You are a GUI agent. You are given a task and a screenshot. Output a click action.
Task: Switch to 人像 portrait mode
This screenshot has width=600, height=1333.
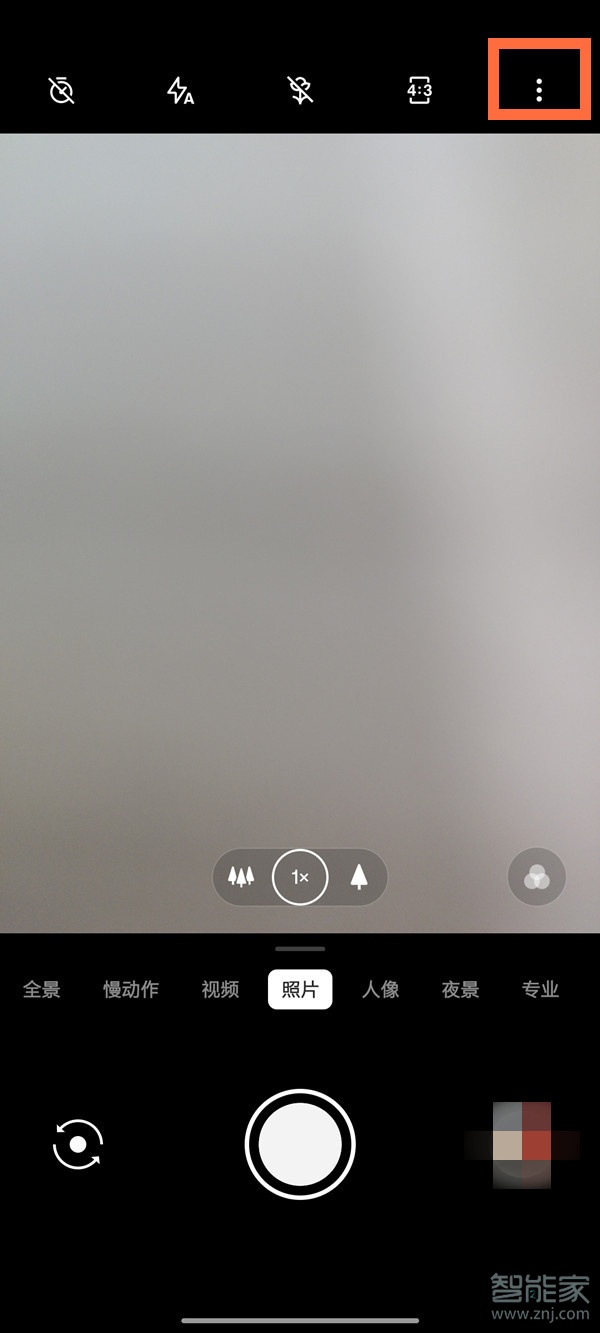[380, 990]
